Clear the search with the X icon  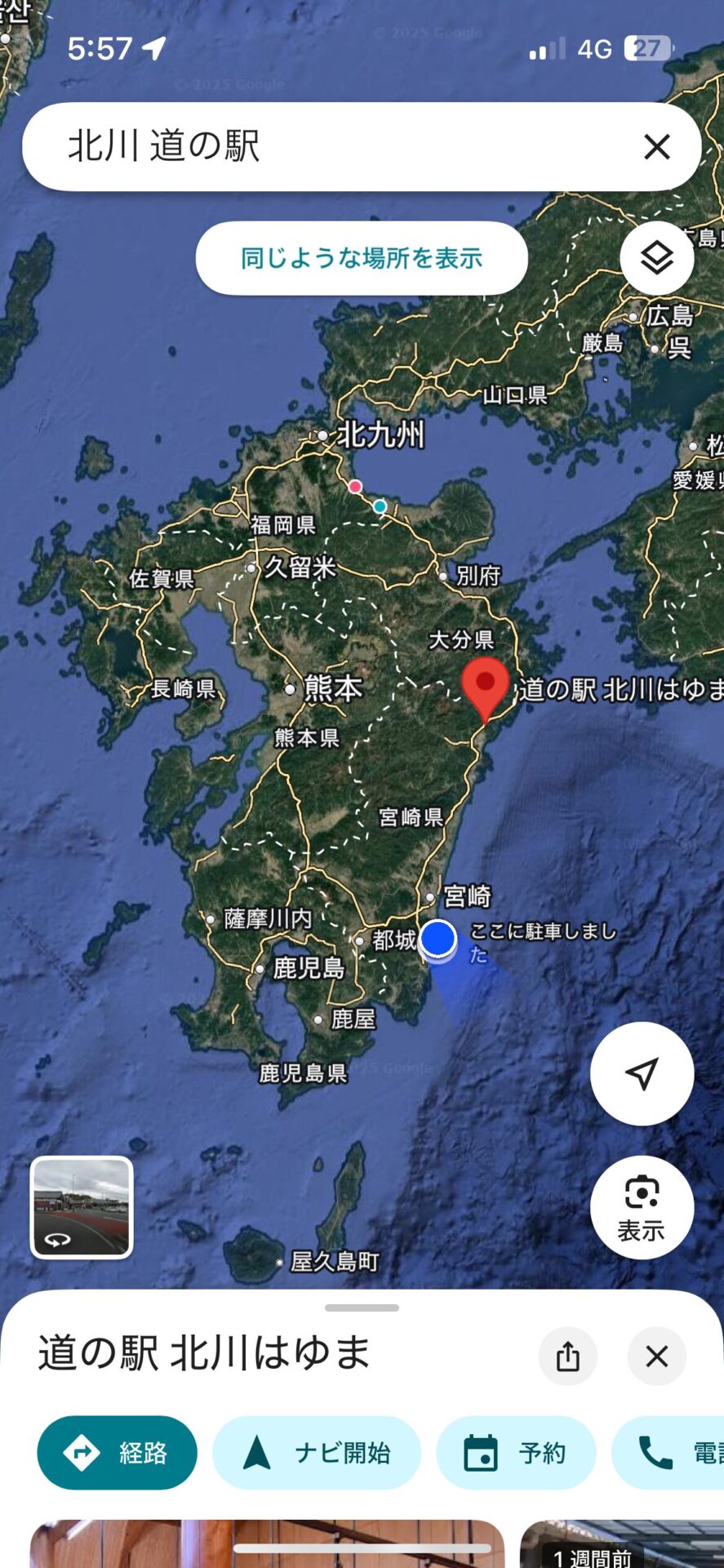(656, 147)
